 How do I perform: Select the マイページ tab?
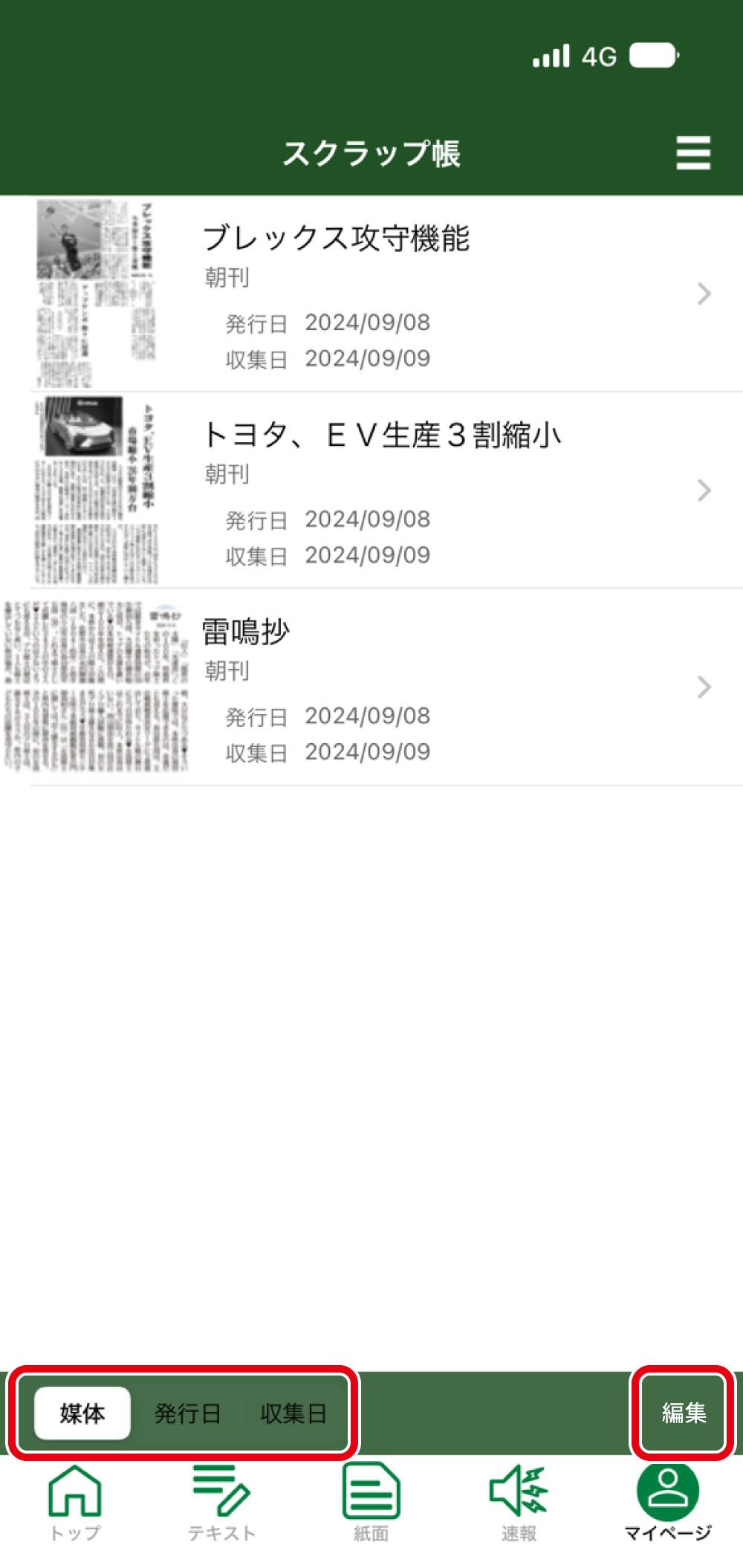[x=667, y=1503]
